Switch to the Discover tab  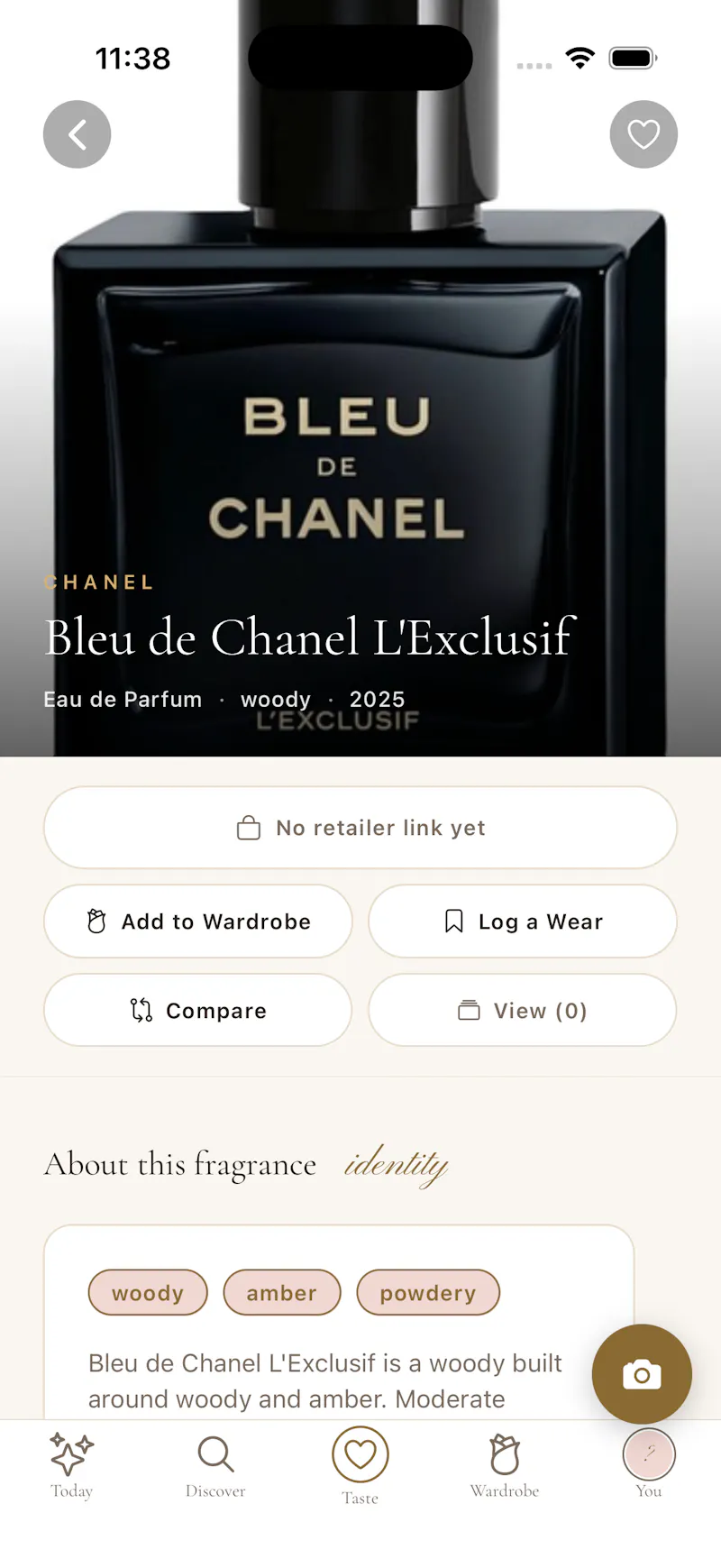coord(216,1465)
